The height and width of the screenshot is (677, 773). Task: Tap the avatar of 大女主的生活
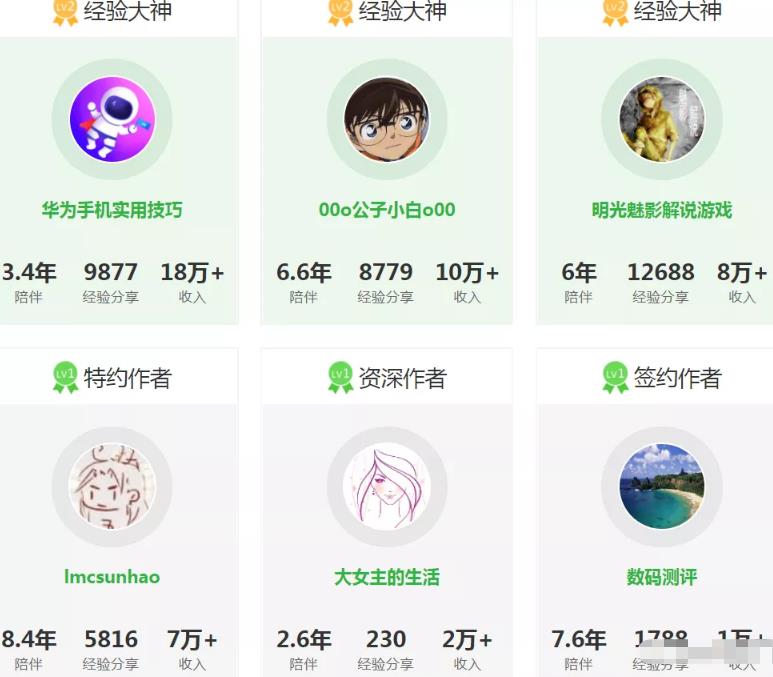(x=387, y=486)
